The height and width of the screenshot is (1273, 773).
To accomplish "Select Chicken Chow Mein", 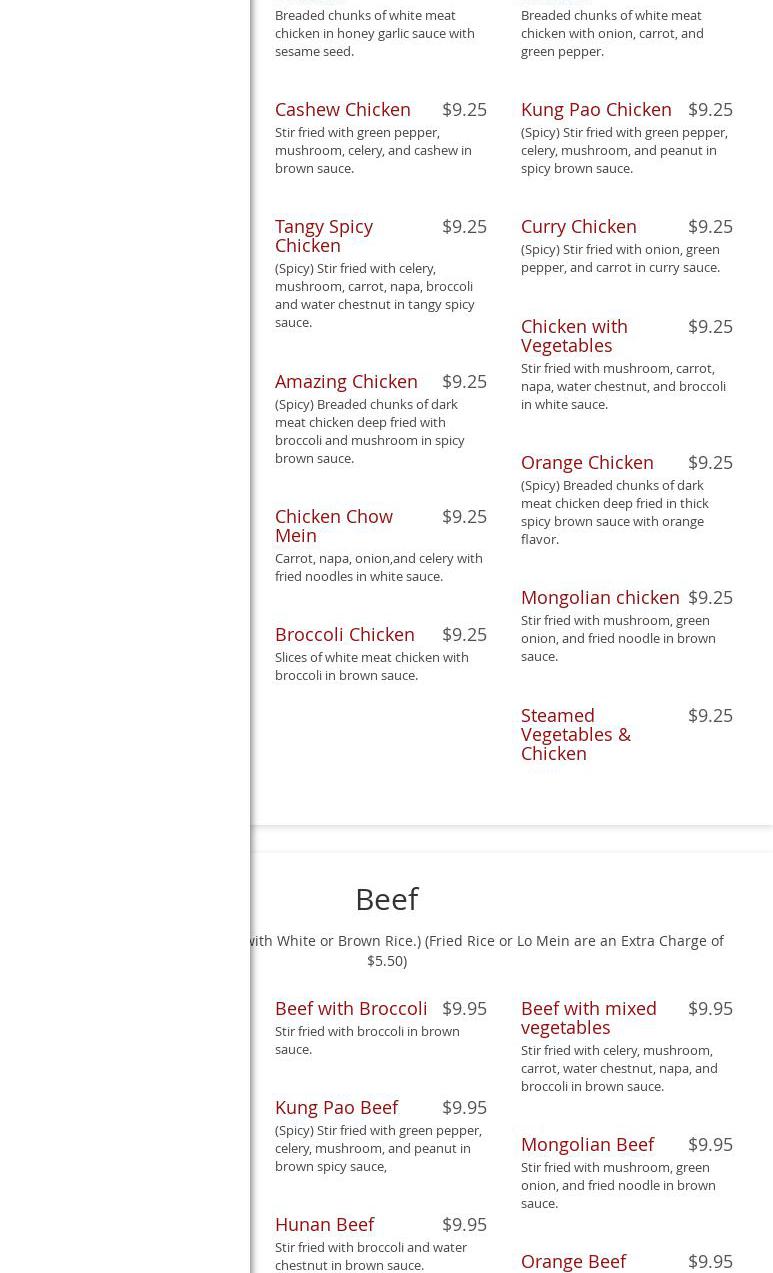I will click(x=333, y=525).
